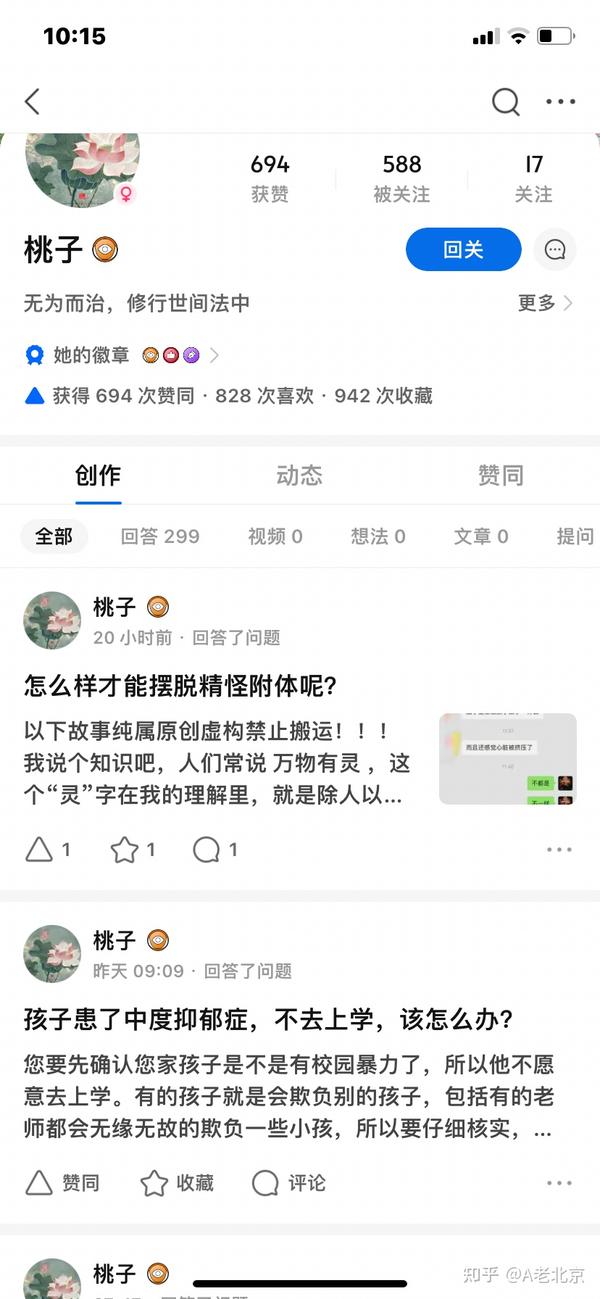The height and width of the screenshot is (1299, 600).
Task: Tap 评论 under the 抑郁症 answer
Action: click(x=289, y=1183)
